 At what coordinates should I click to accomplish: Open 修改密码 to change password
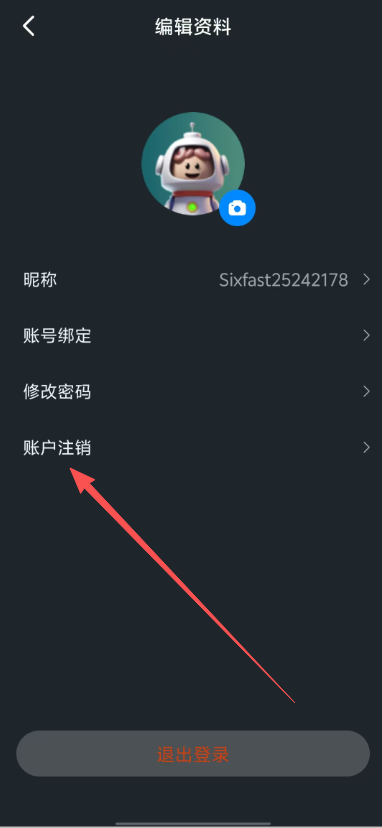(191, 392)
